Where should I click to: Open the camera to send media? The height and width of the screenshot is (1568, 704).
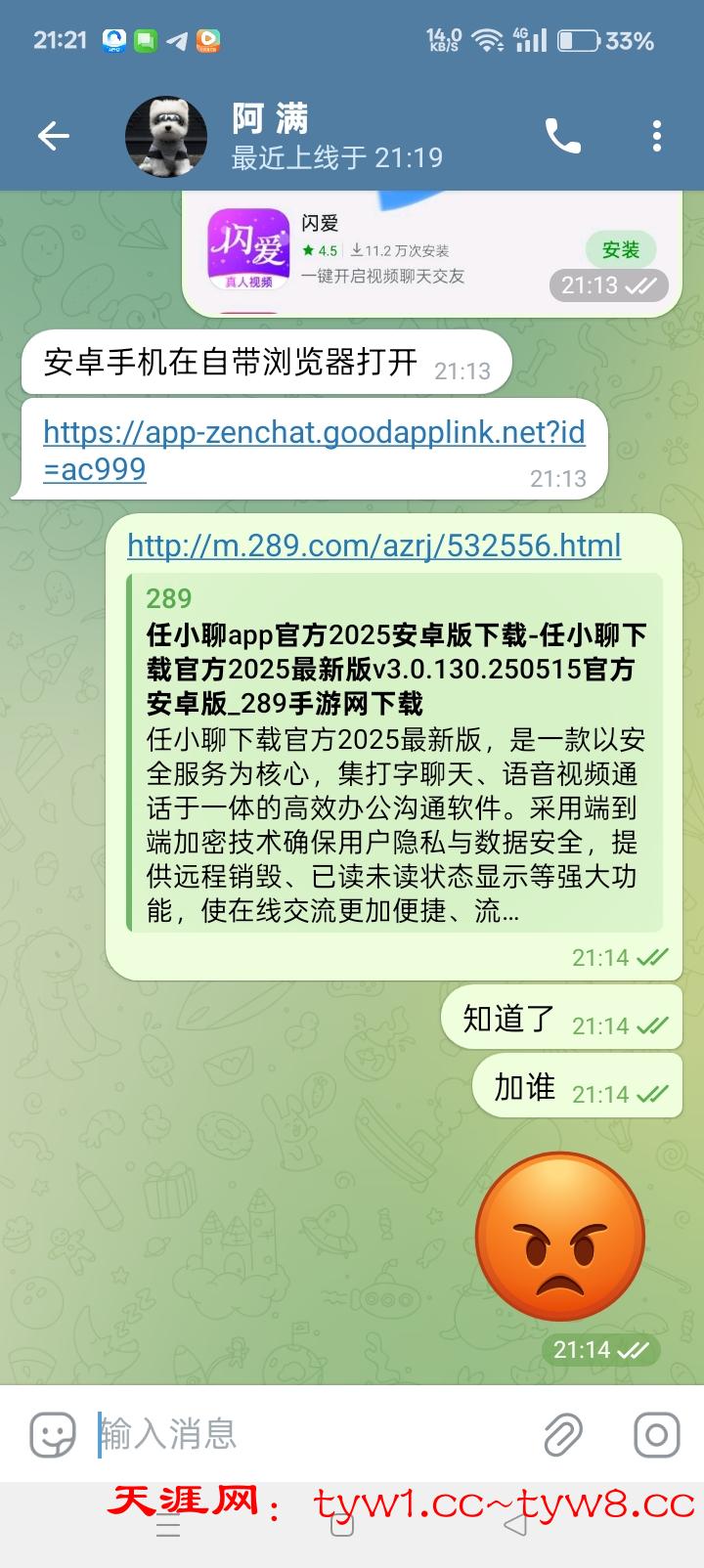pyautogui.click(x=656, y=1434)
